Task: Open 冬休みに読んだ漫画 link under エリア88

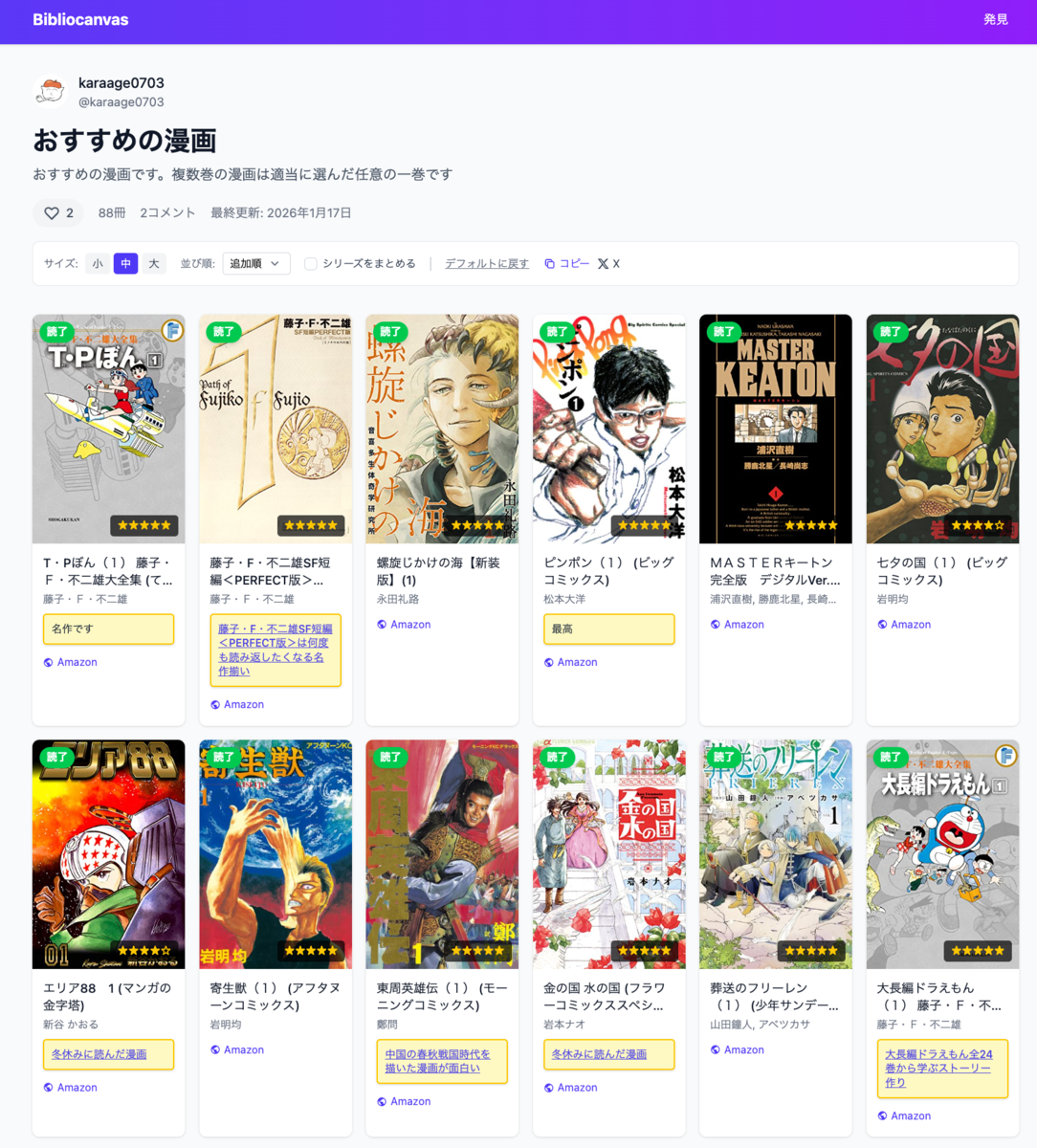Action: pyautogui.click(x=99, y=1054)
